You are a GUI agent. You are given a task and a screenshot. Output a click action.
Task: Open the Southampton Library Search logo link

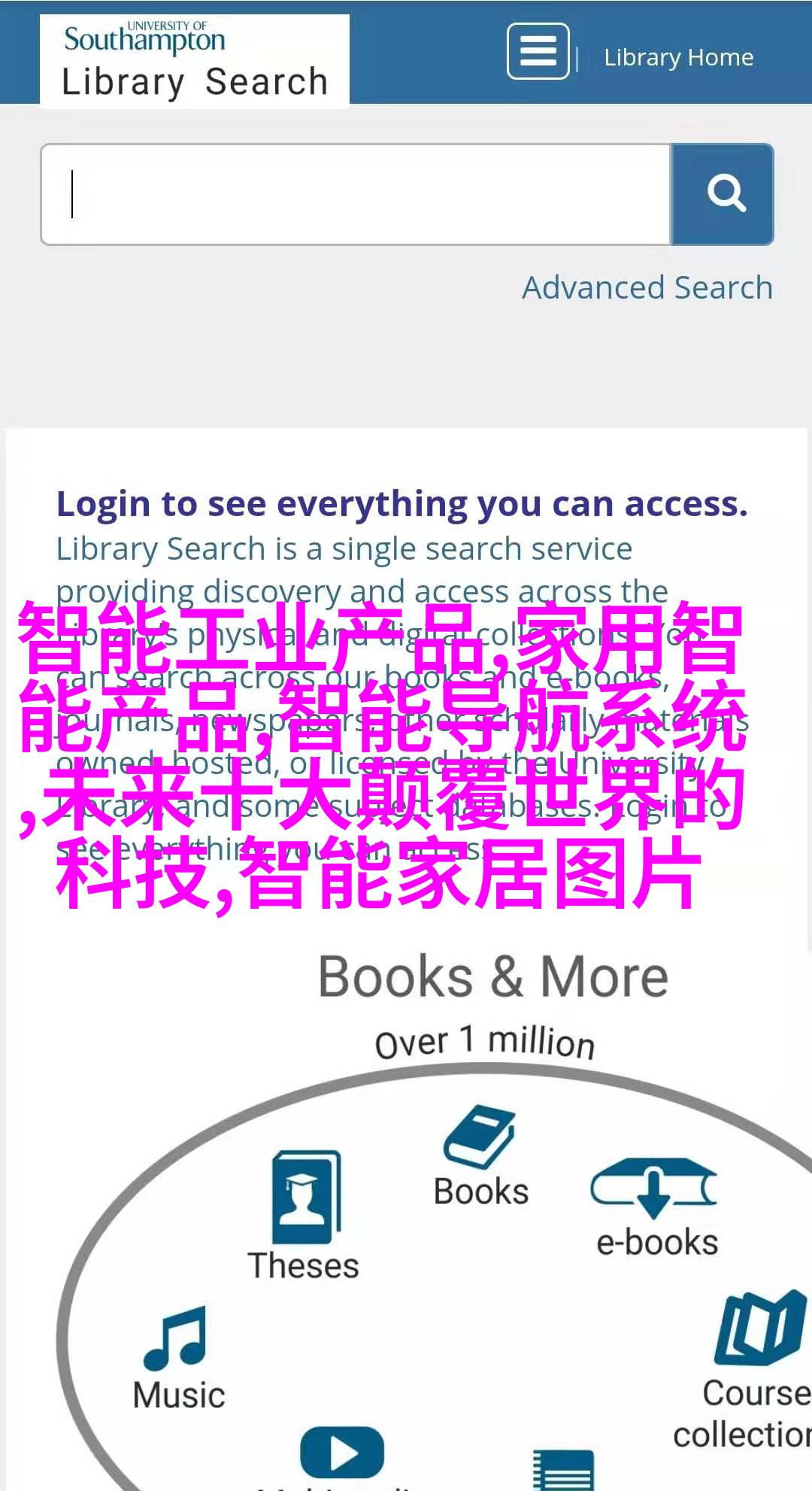pyautogui.click(x=195, y=62)
